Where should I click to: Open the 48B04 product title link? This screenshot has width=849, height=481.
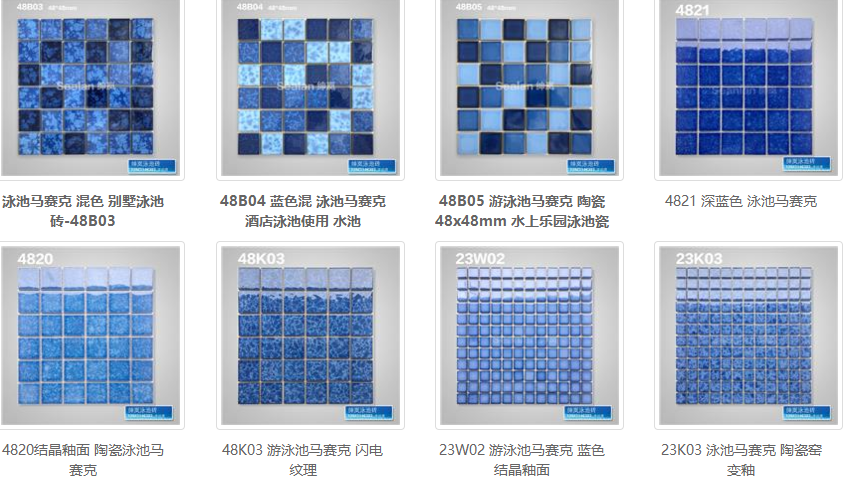tap(303, 211)
